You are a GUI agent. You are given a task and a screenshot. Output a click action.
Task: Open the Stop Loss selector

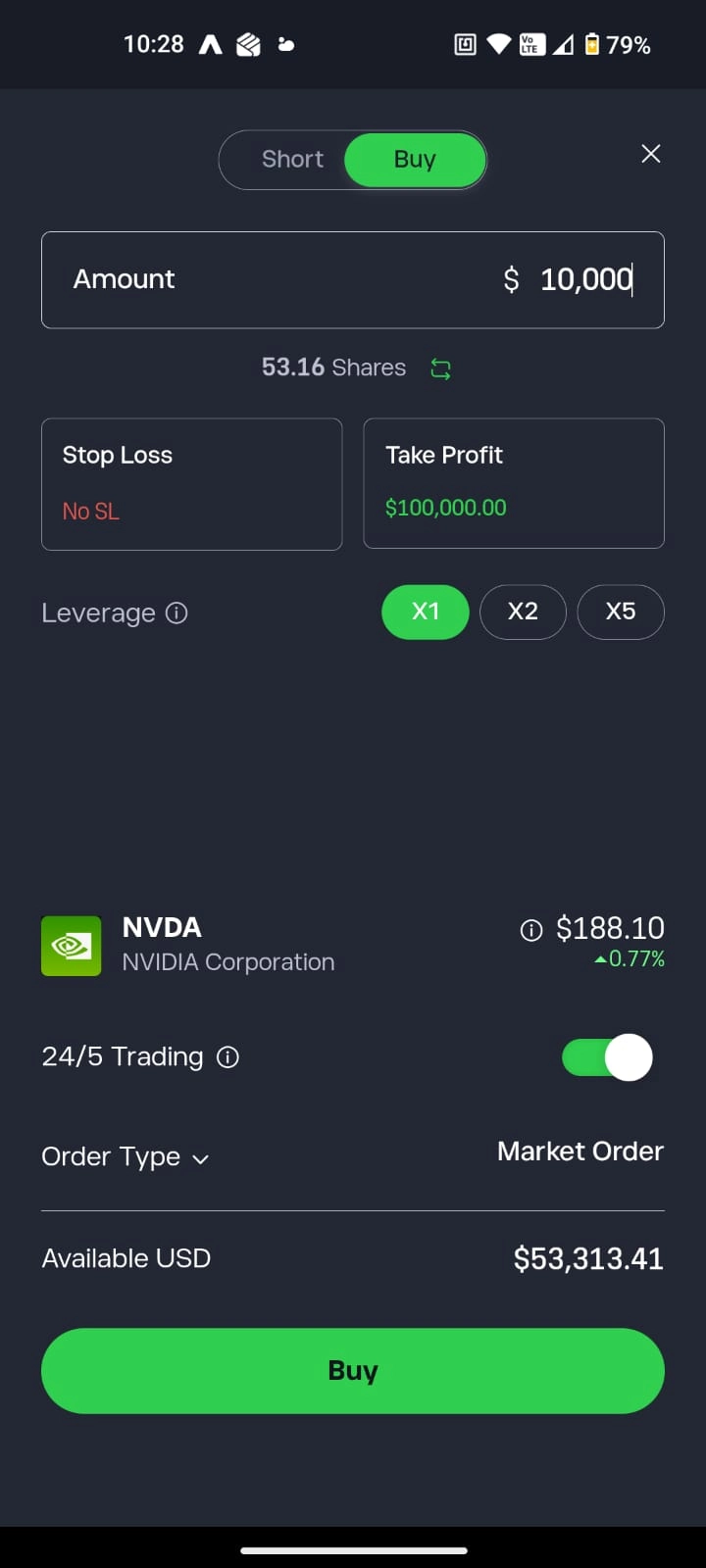coord(191,483)
